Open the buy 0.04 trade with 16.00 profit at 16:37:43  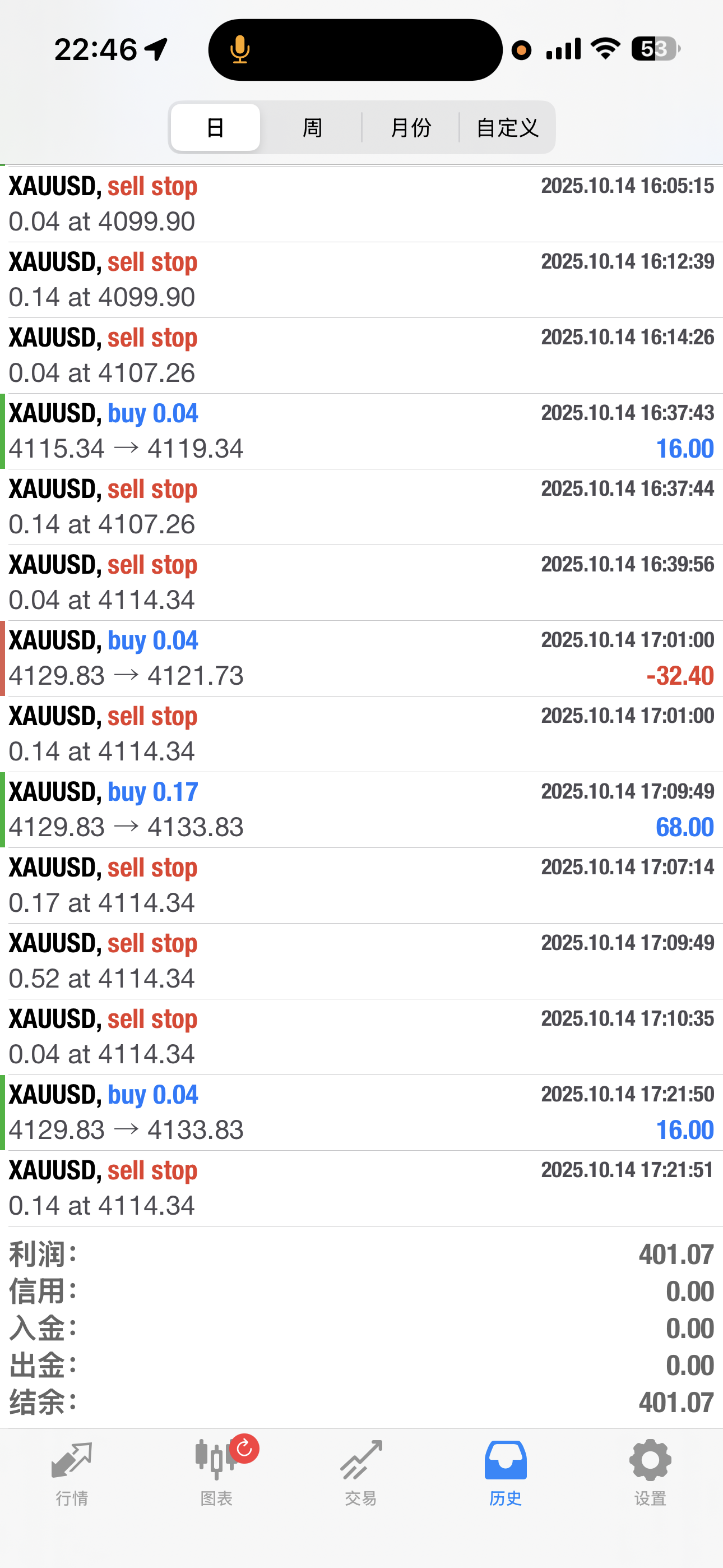coord(361,431)
